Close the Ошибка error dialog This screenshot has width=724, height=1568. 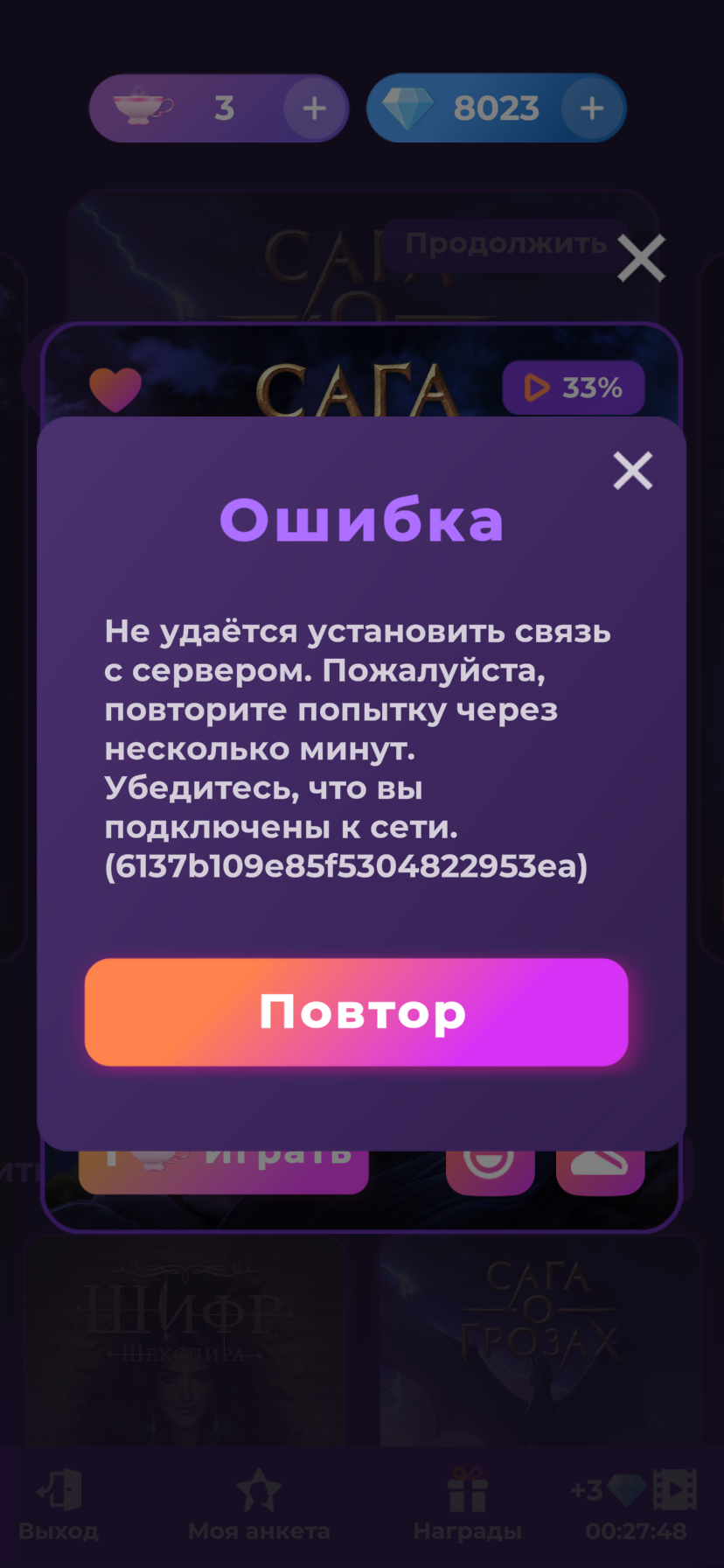[x=632, y=471]
